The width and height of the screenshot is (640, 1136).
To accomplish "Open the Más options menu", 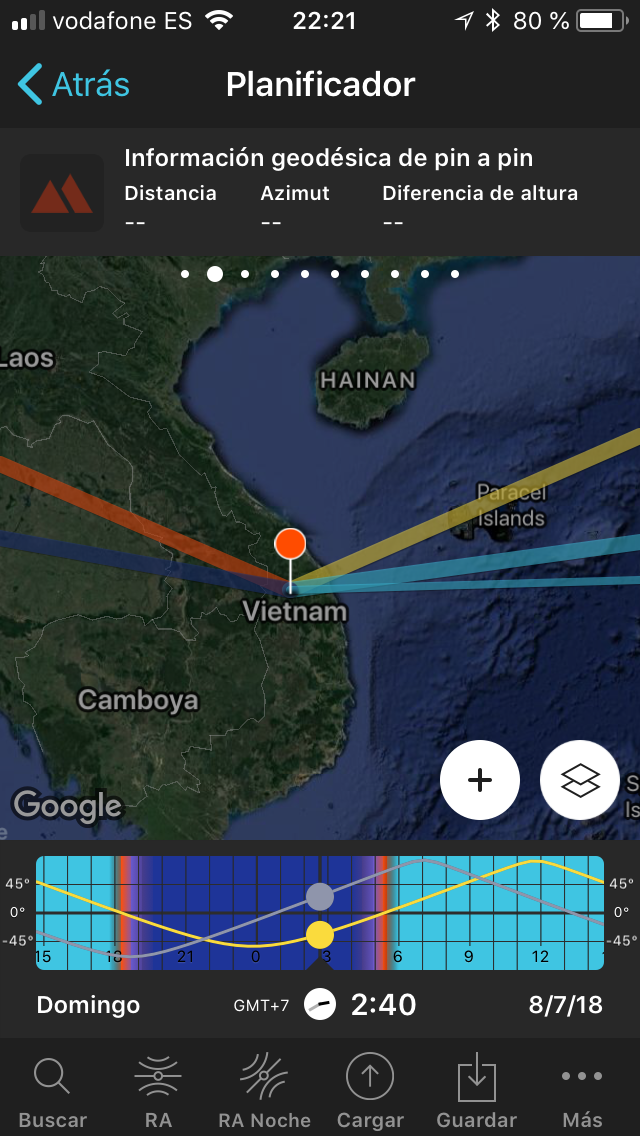I will tap(582, 1092).
